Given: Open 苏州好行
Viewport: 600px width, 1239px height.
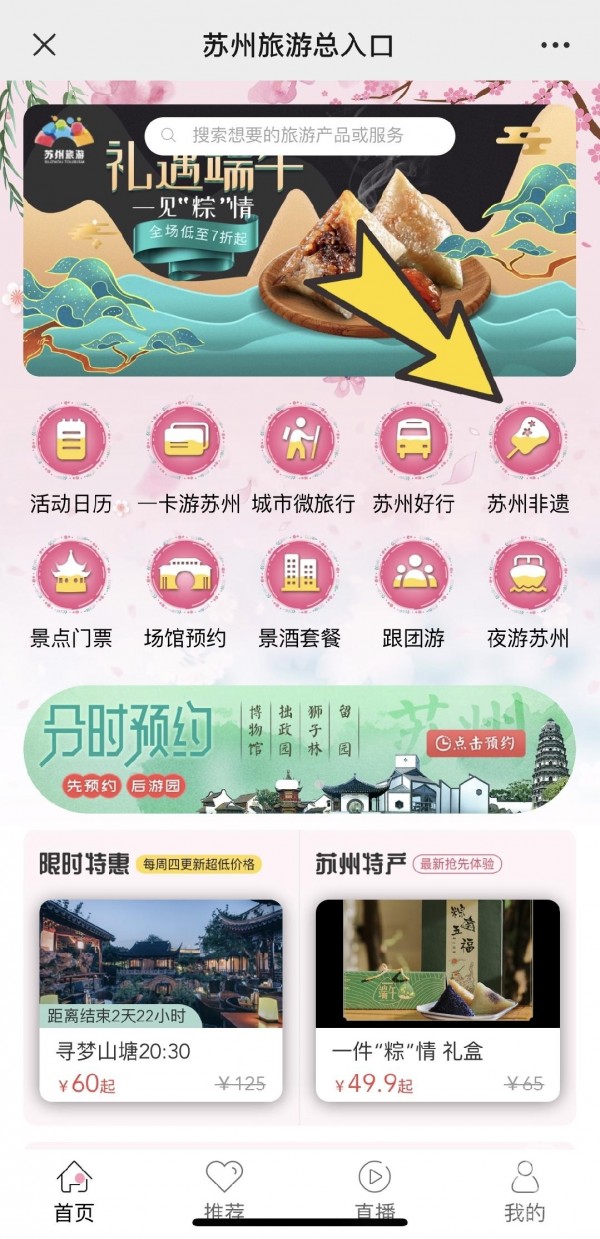Looking at the screenshot, I should point(414,443).
